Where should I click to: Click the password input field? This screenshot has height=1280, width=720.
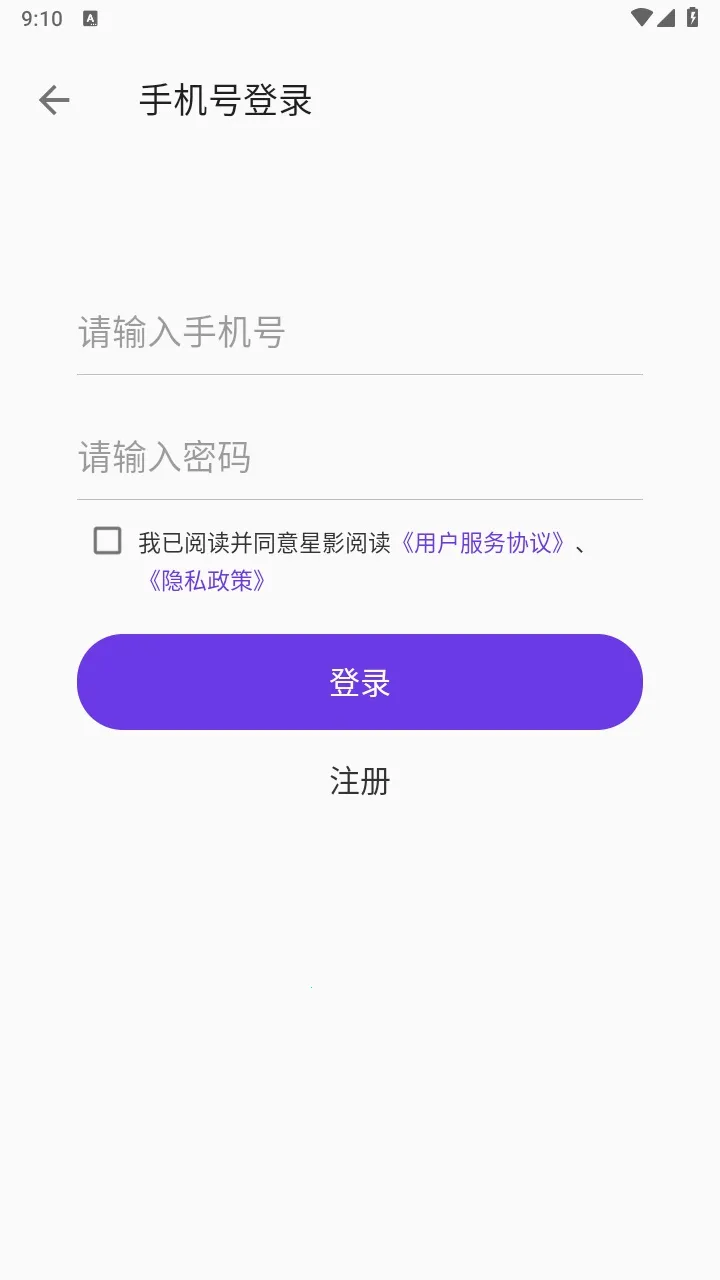pyautogui.click(x=360, y=458)
